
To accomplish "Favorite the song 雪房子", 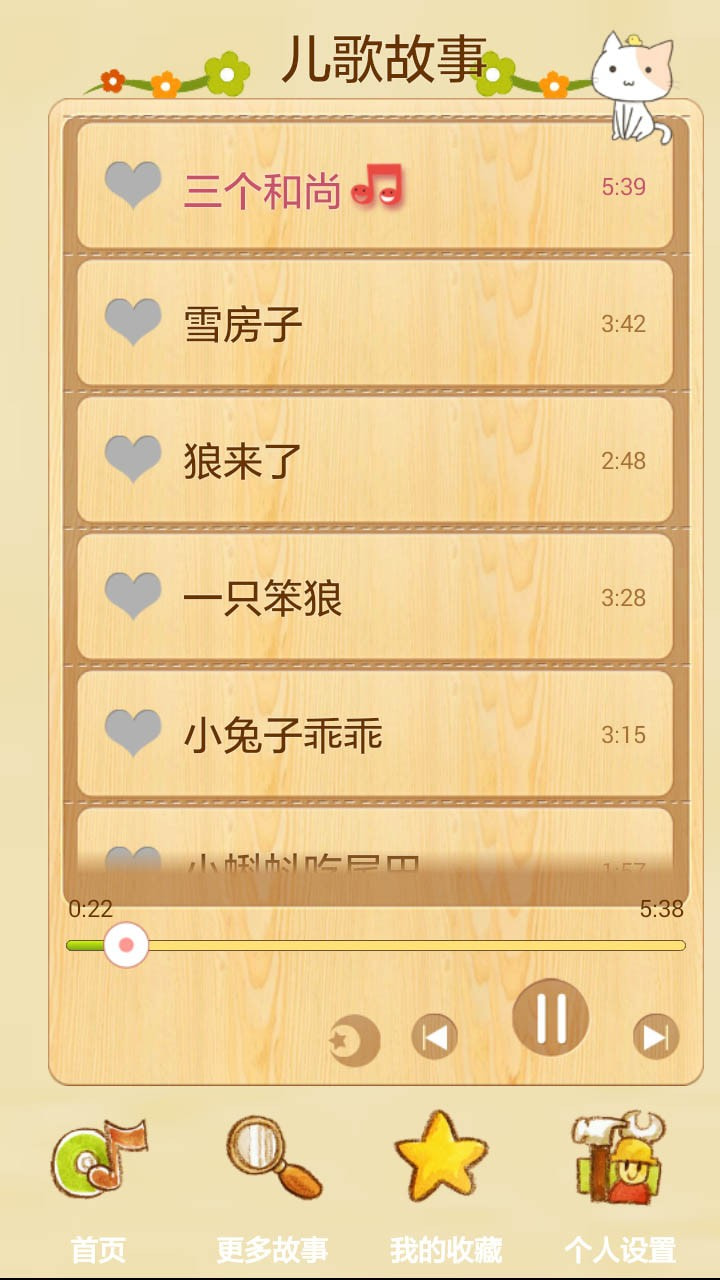I will point(133,322).
